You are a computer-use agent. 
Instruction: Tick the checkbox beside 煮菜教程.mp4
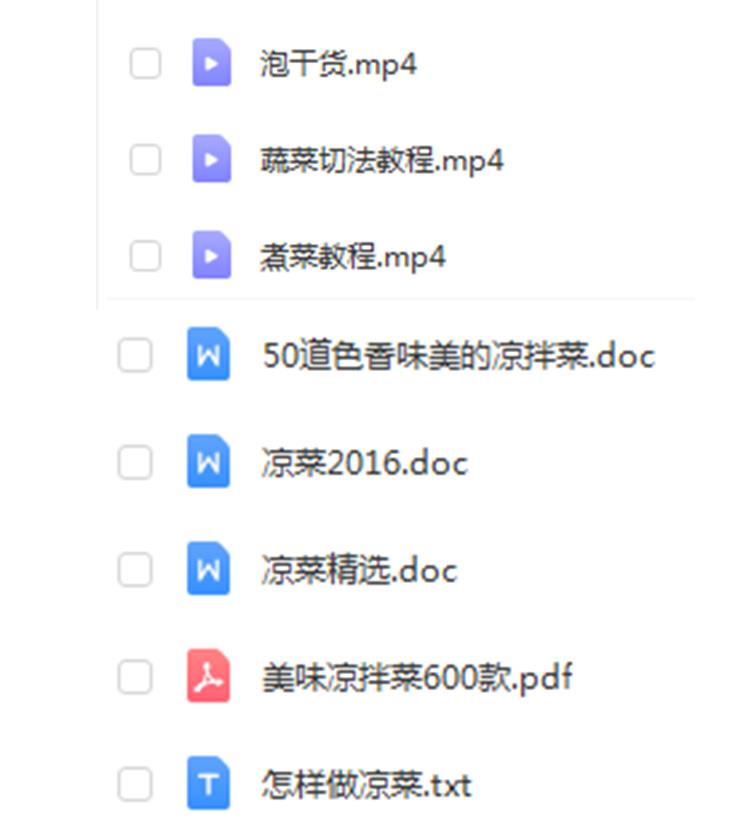(x=146, y=256)
